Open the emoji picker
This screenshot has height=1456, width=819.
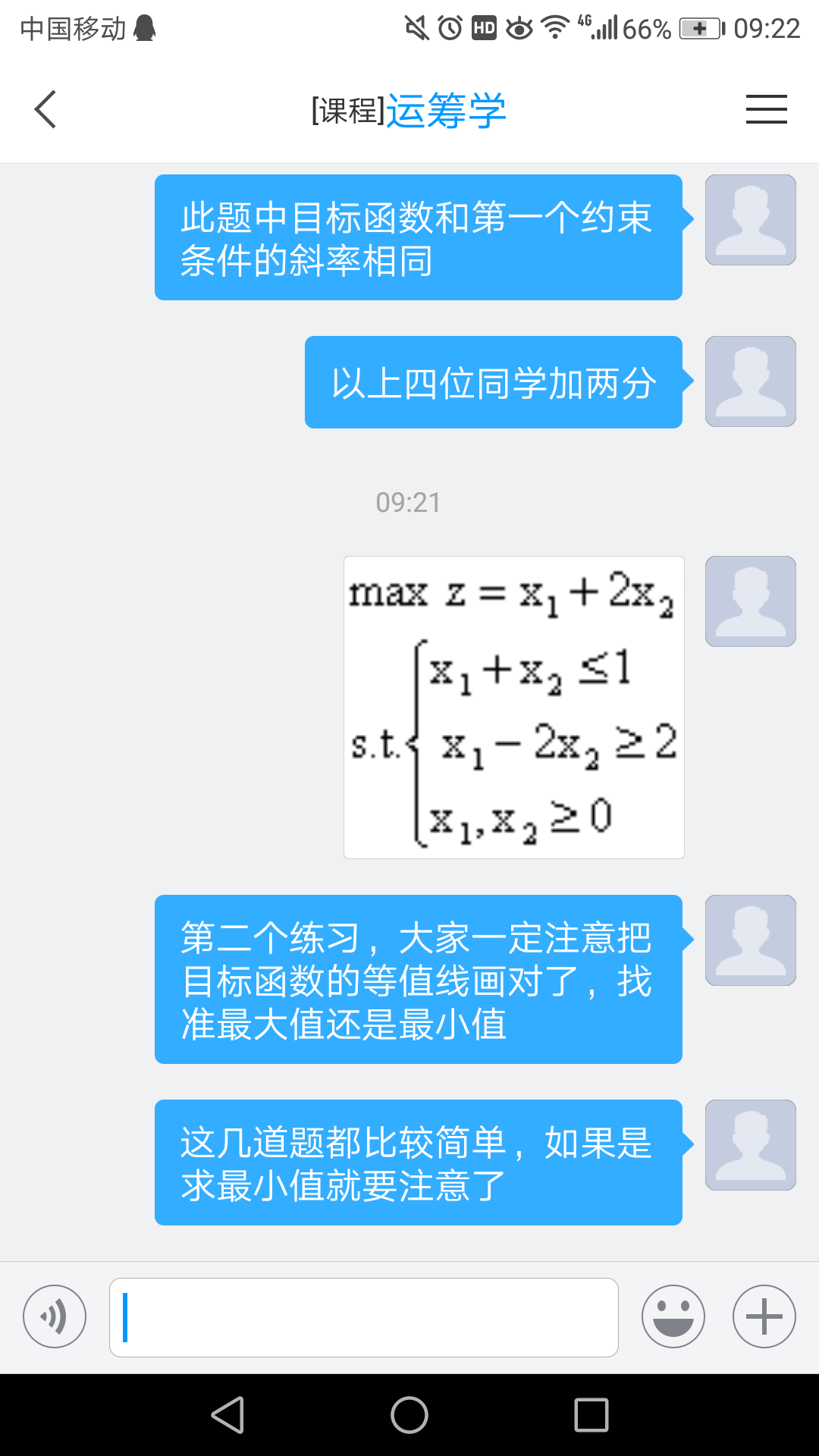click(x=673, y=1316)
